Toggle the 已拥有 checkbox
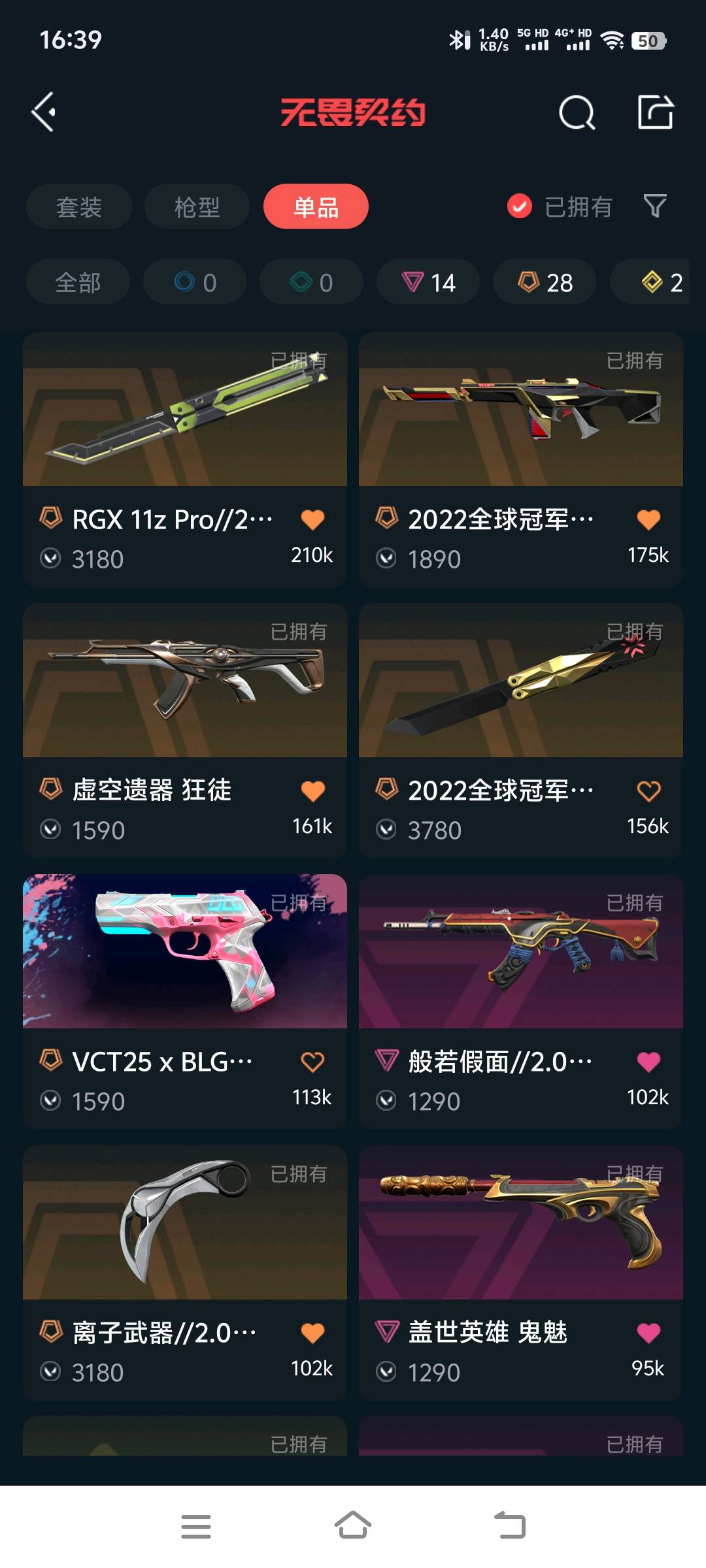The width and height of the screenshot is (706, 1568). 520,206
